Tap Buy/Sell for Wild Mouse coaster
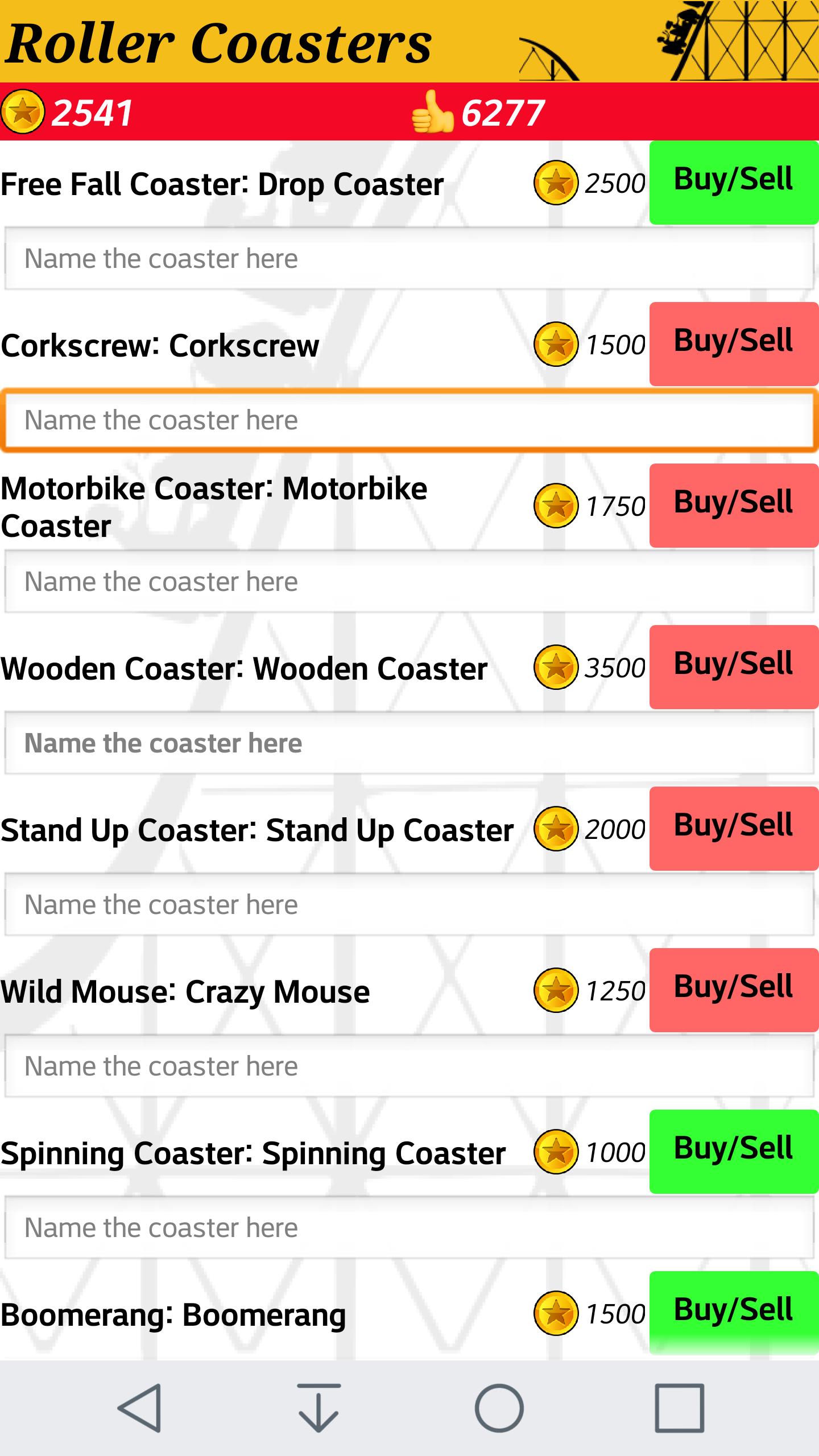The width and height of the screenshot is (819, 1456). coord(734,990)
